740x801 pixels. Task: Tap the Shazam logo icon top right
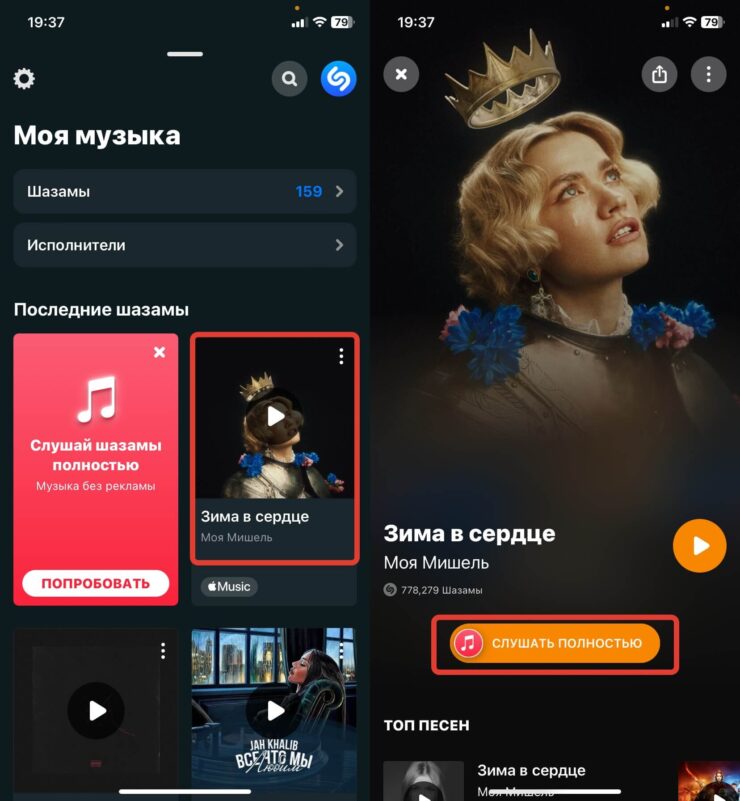pos(339,79)
